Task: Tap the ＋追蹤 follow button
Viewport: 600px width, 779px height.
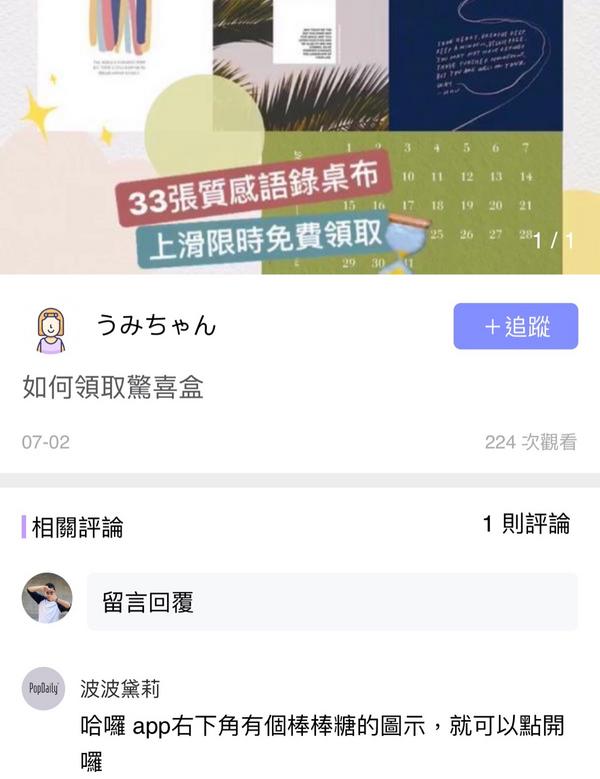Action: point(515,326)
